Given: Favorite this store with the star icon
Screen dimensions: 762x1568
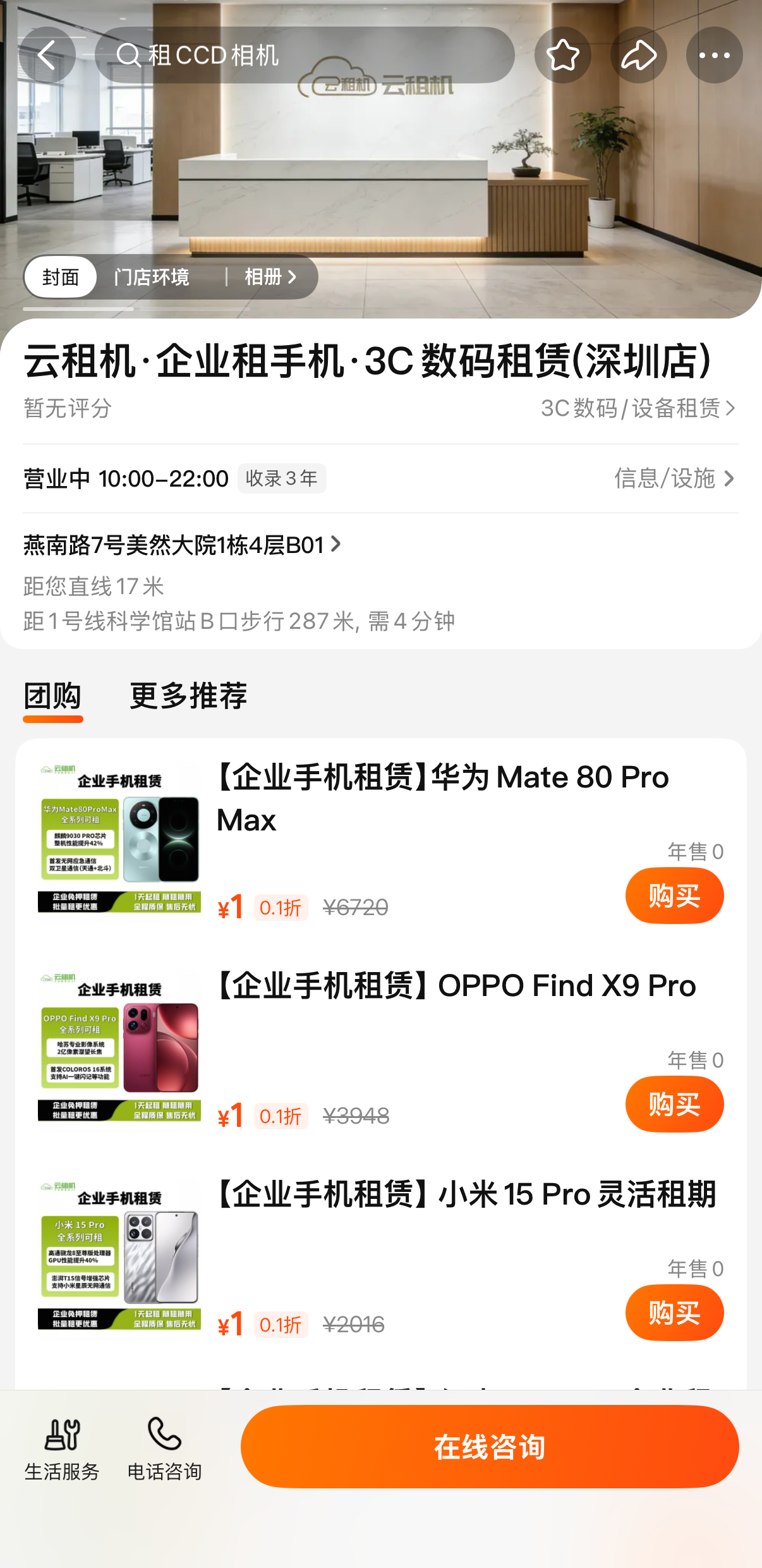Looking at the screenshot, I should pos(562,55).
